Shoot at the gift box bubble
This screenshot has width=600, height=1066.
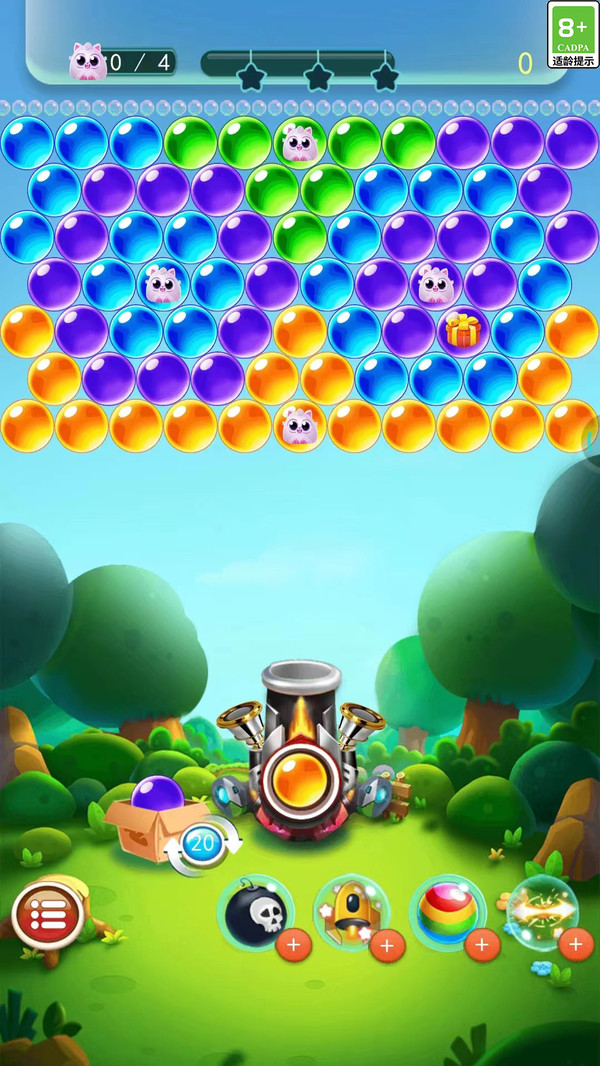click(x=462, y=331)
